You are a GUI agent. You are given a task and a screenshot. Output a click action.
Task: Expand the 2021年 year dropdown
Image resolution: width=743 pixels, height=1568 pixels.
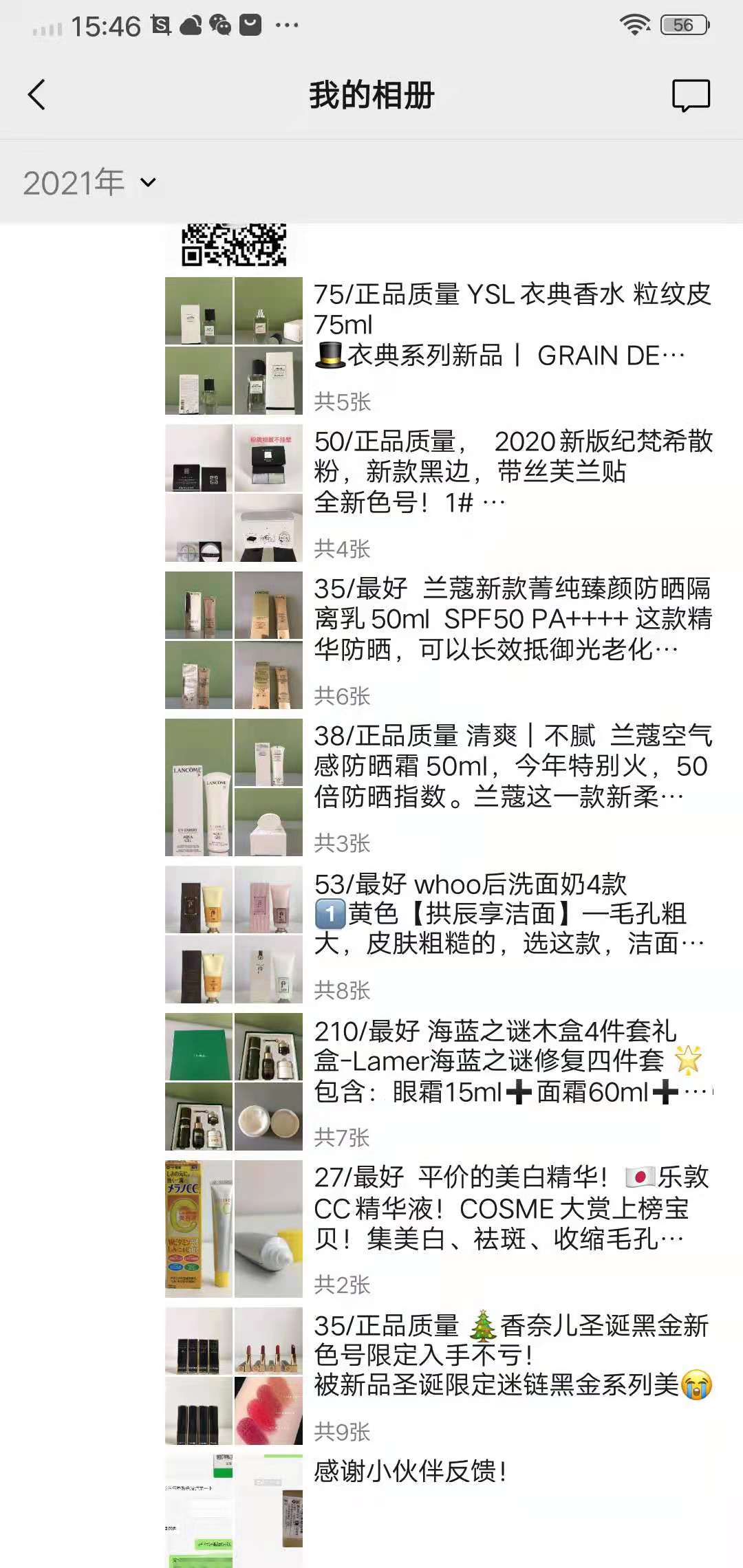pos(89,183)
